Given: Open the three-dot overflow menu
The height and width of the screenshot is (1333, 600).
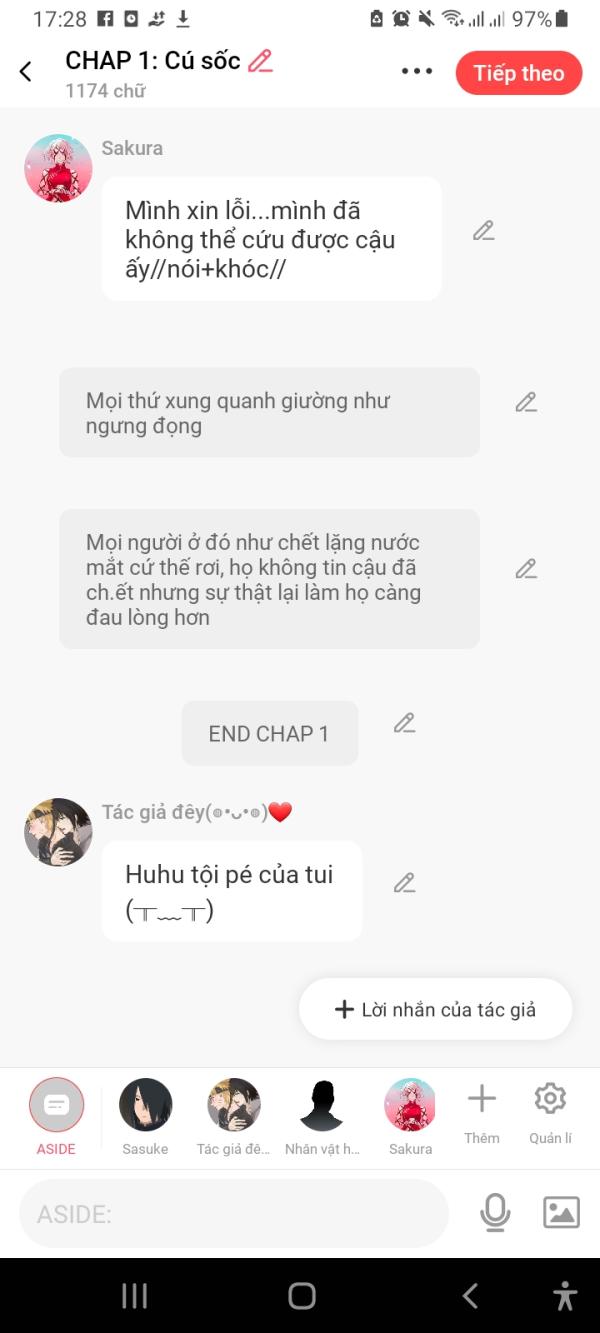Looking at the screenshot, I should click(x=417, y=72).
